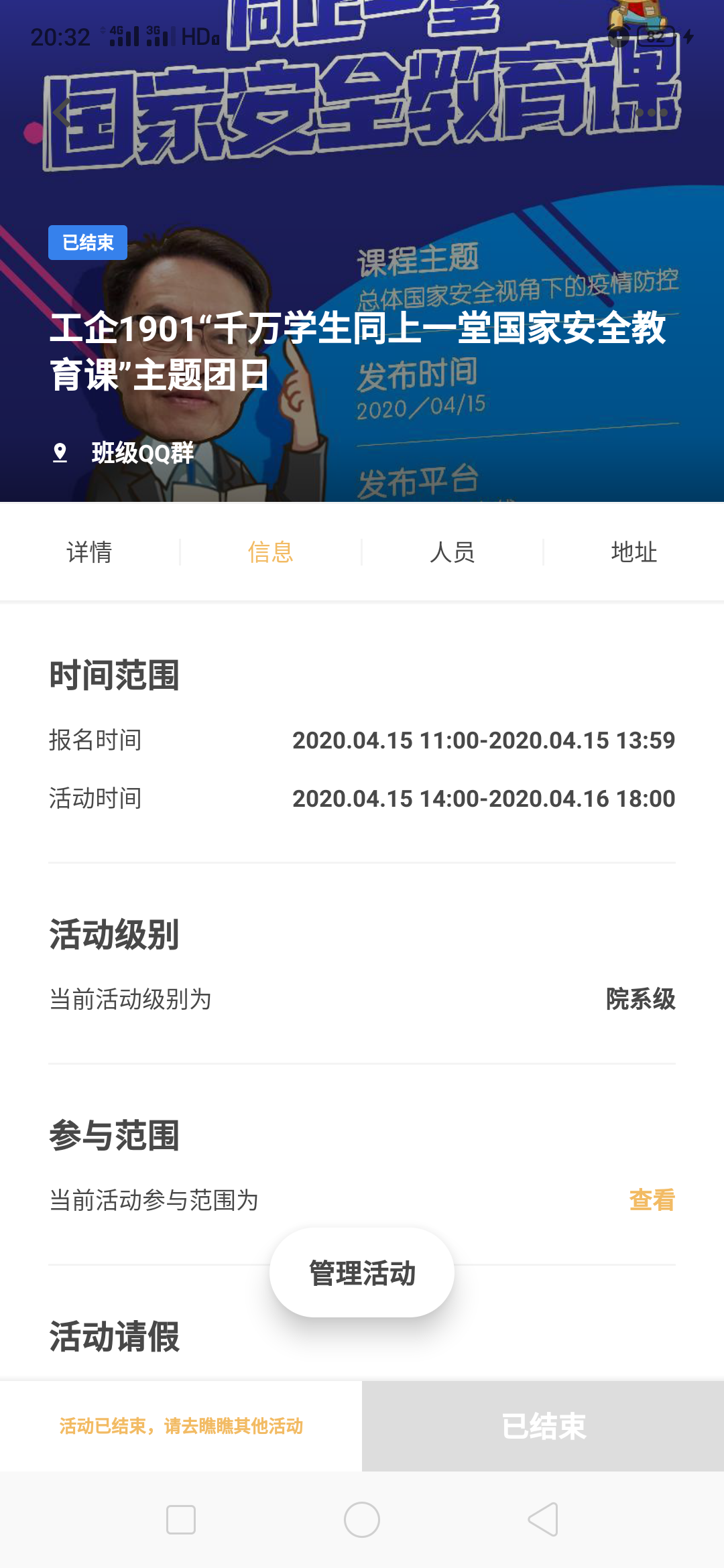724x1568 pixels.
Task: Go back using the top-left arrow
Action: pos(62,113)
